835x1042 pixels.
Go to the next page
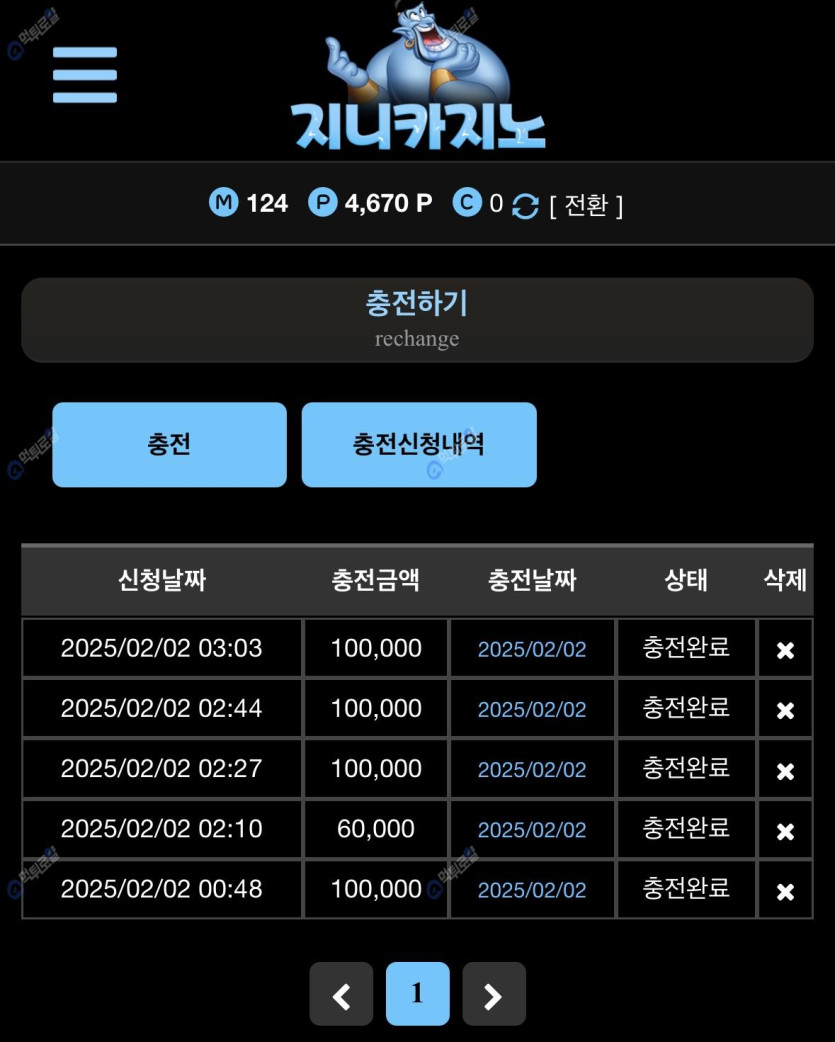[493, 994]
